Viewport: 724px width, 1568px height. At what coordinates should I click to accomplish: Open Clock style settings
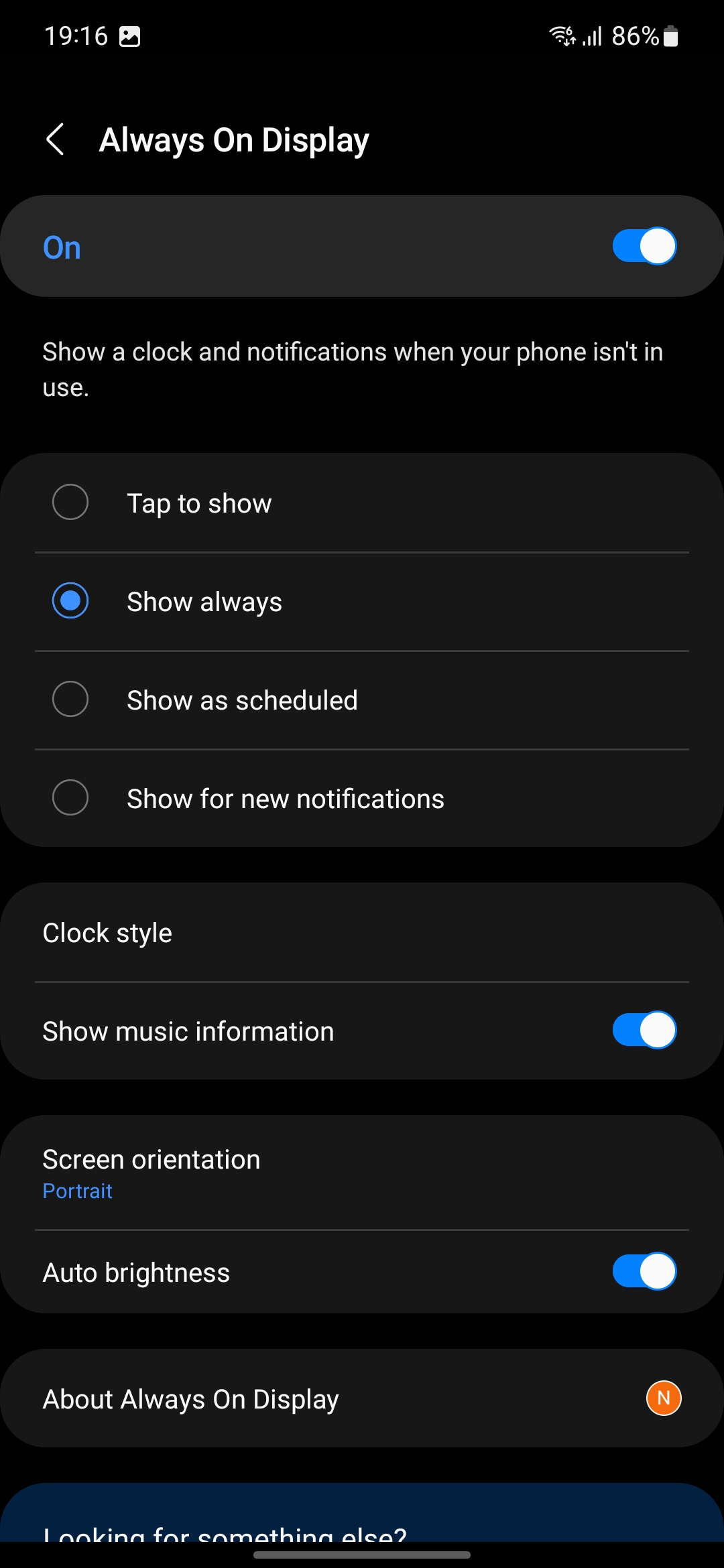(x=362, y=933)
